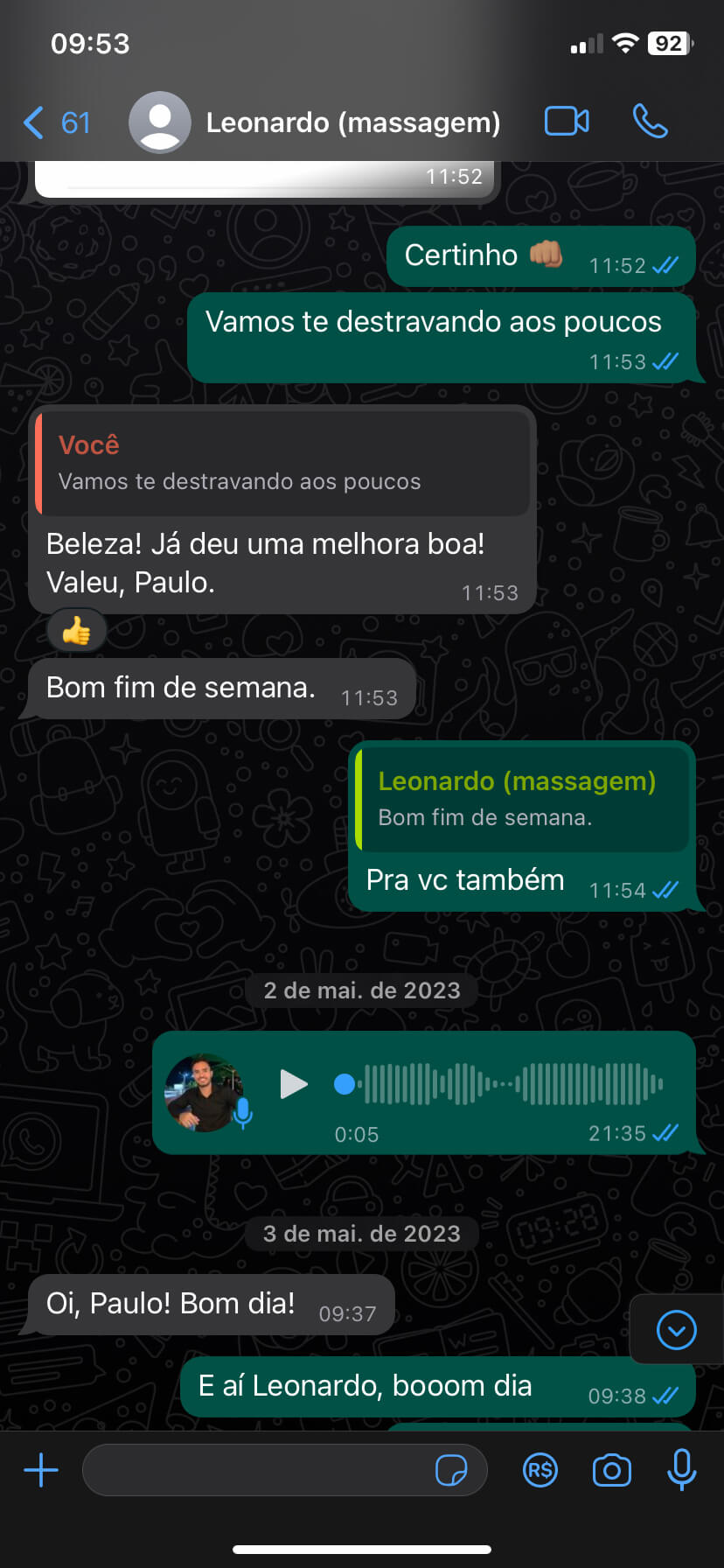Viewport: 724px width, 1568px height.
Task: Open the R$ payment option
Action: point(540,1470)
